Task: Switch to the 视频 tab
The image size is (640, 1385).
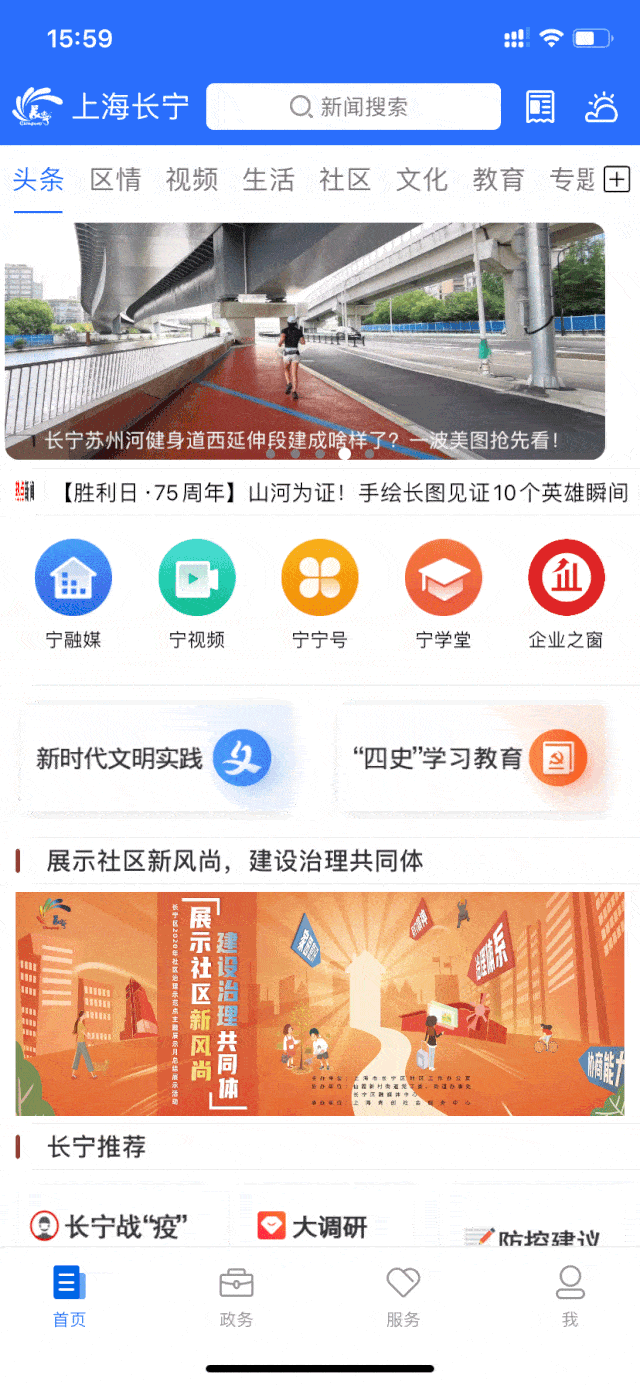Action: tap(192, 180)
